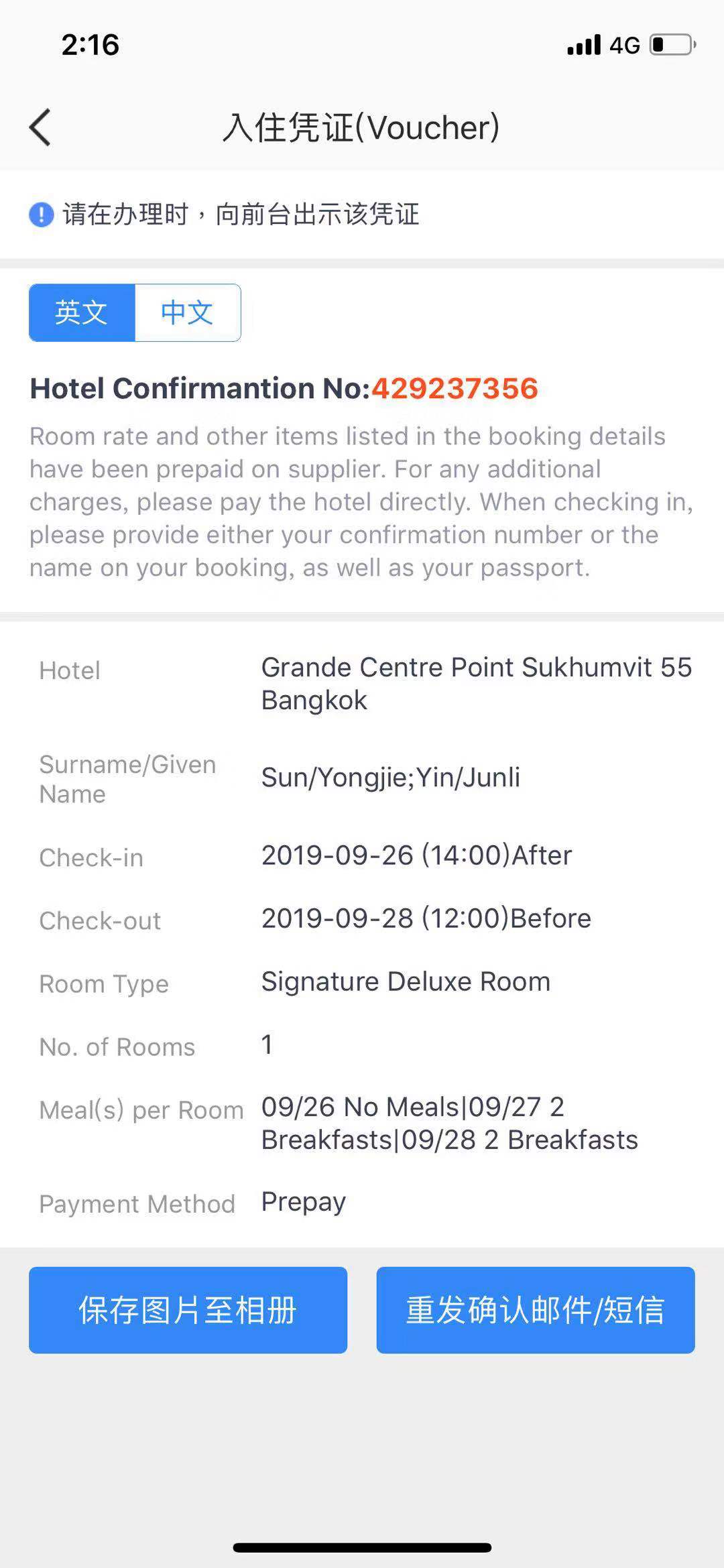This screenshot has height=1568, width=724.
Task: Switch voucher language to 中文
Action: click(x=187, y=312)
